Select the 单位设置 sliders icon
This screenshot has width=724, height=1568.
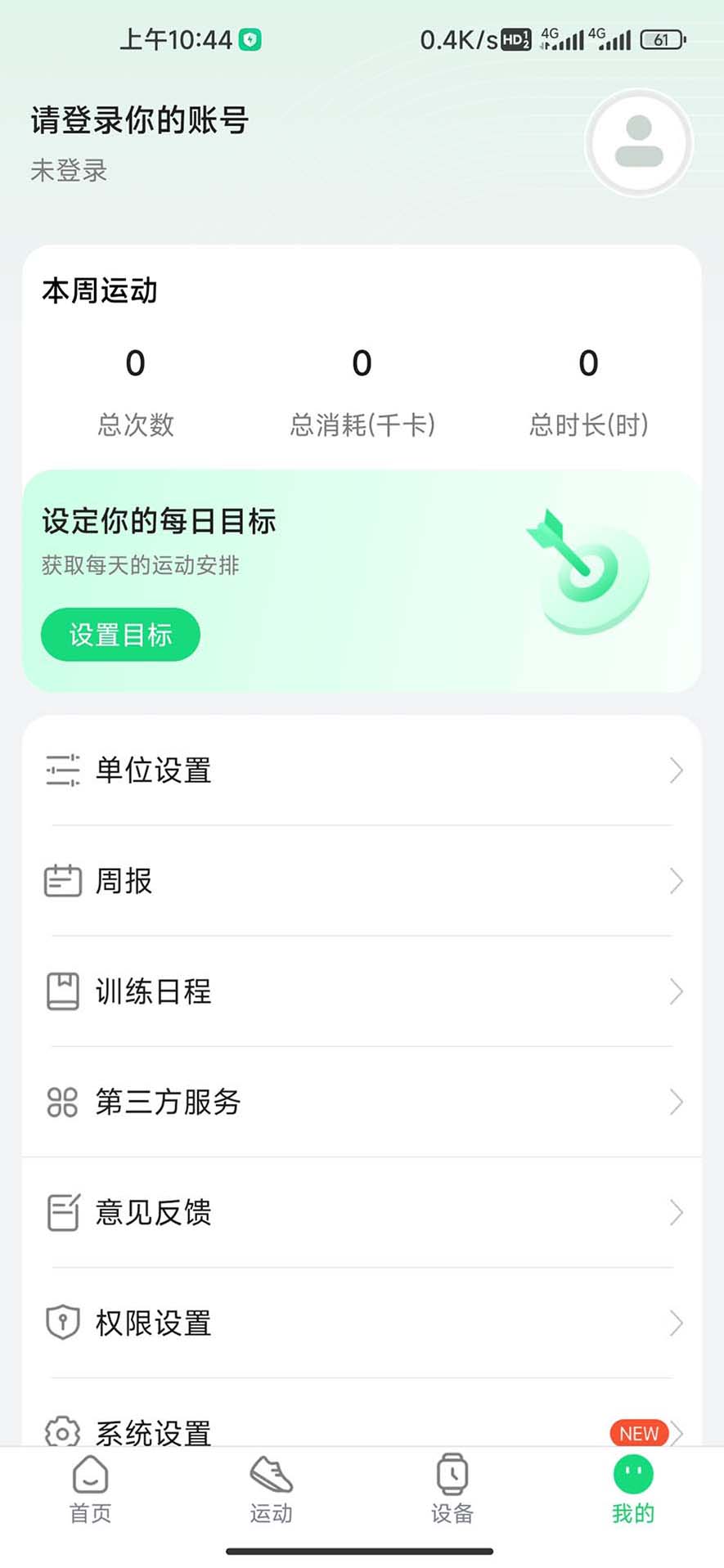tap(62, 770)
